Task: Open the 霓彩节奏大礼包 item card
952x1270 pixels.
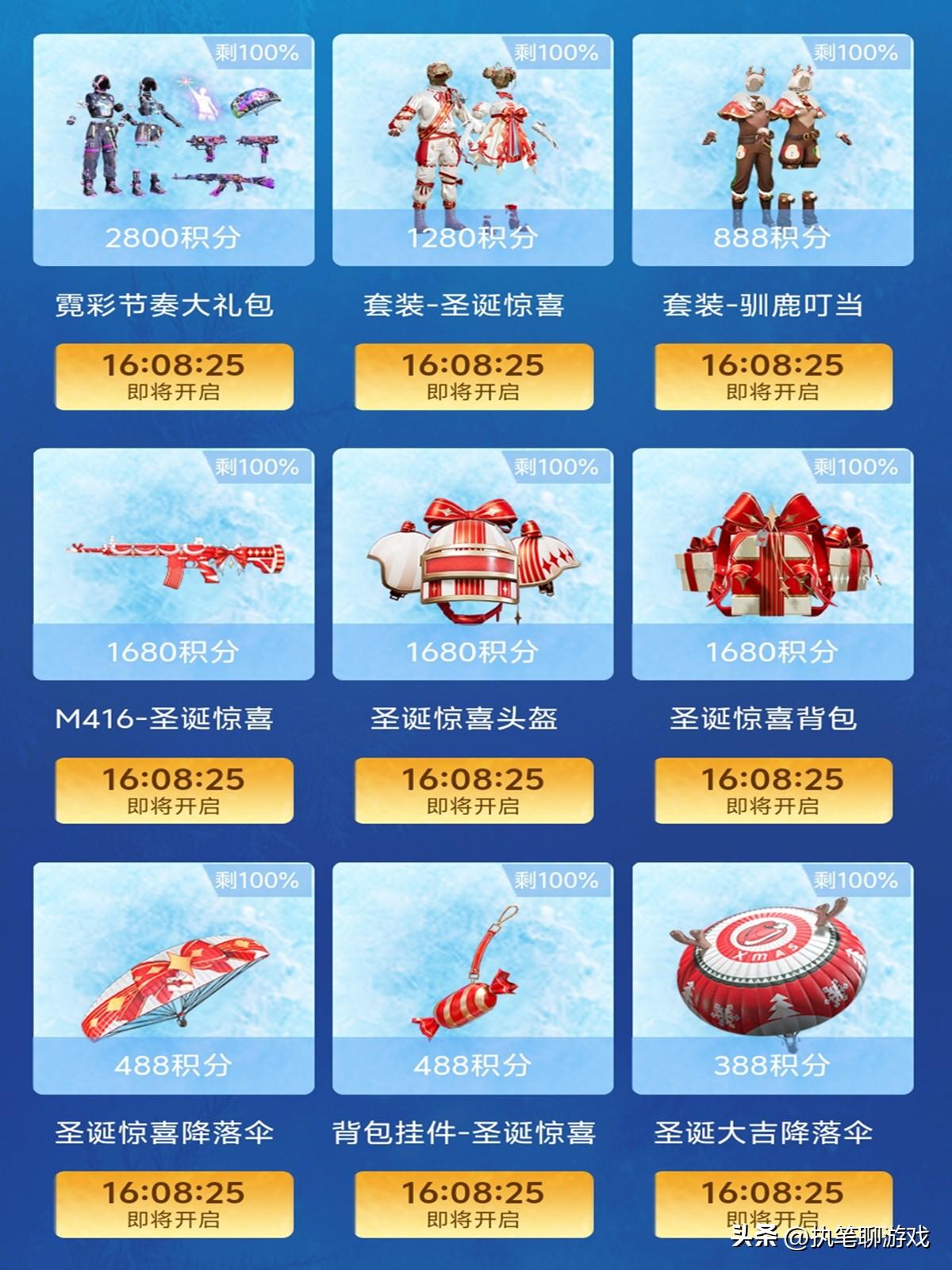Action: click(173, 149)
